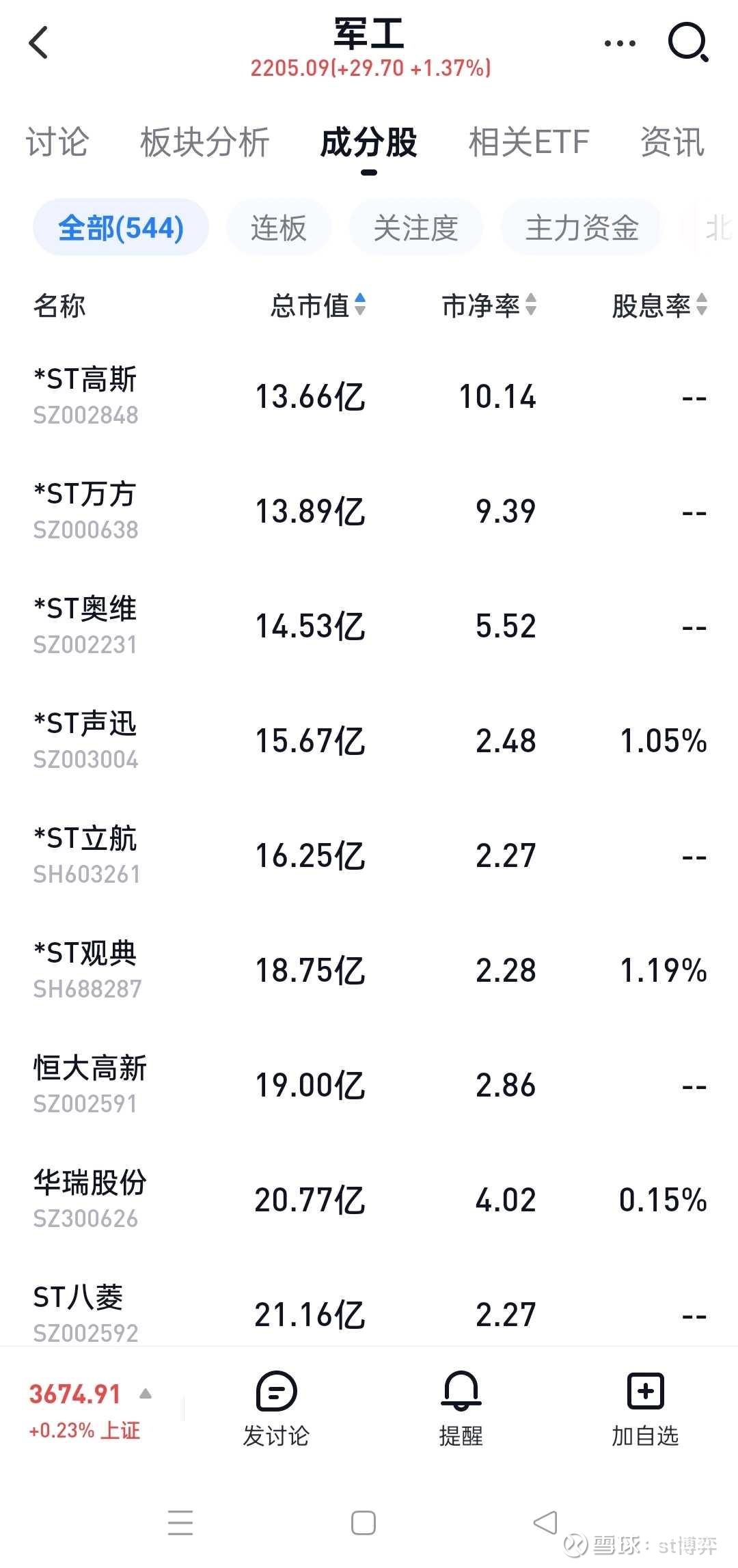Select the 主力资金 filter chip
The image size is (738, 1568).
click(582, 228)
